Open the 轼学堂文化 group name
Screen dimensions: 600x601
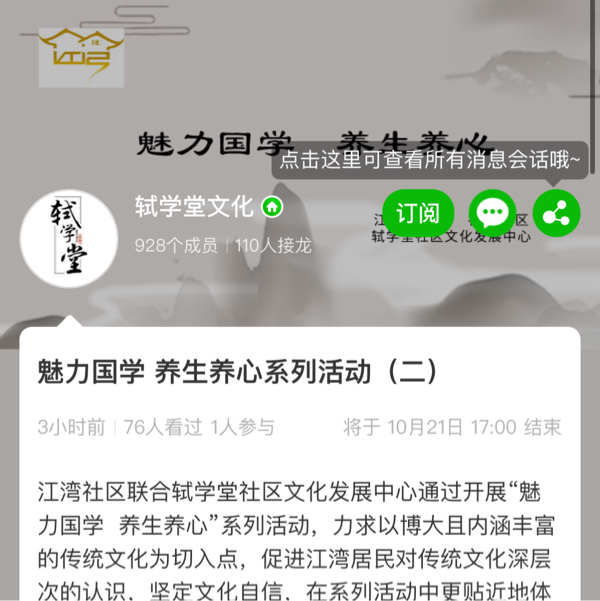tap(194, 207)
